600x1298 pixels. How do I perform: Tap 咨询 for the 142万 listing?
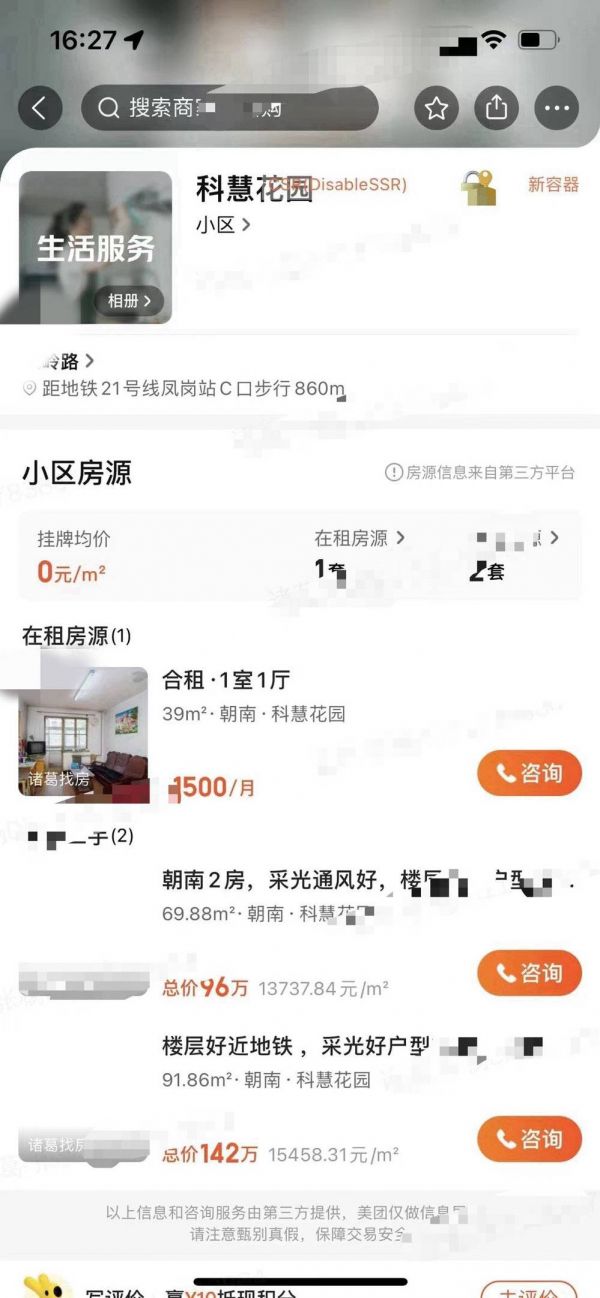[529, 1139]
